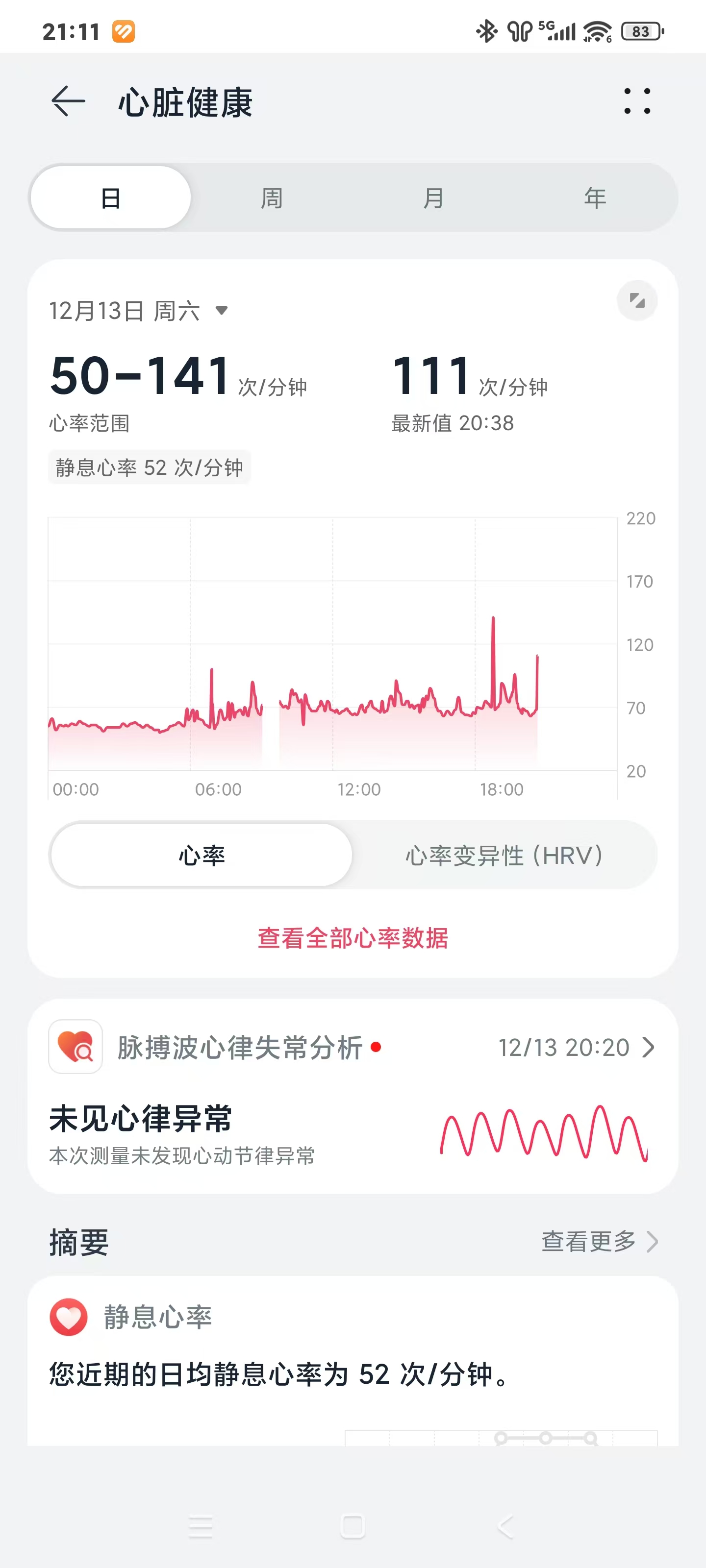This screenshot has height=1568, width=706.
Task: Switch to the 年 year view
Action: click(595, 198)
